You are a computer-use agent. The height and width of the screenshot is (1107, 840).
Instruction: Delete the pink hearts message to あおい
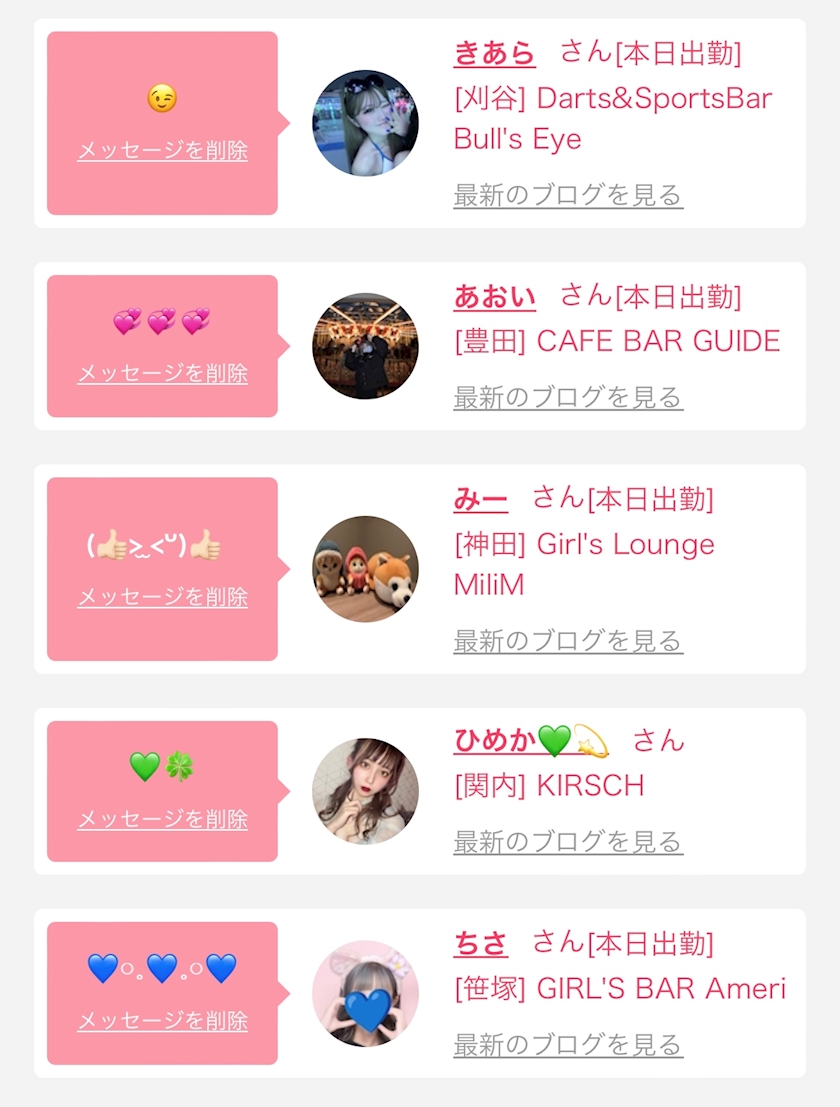pos(162,373)
